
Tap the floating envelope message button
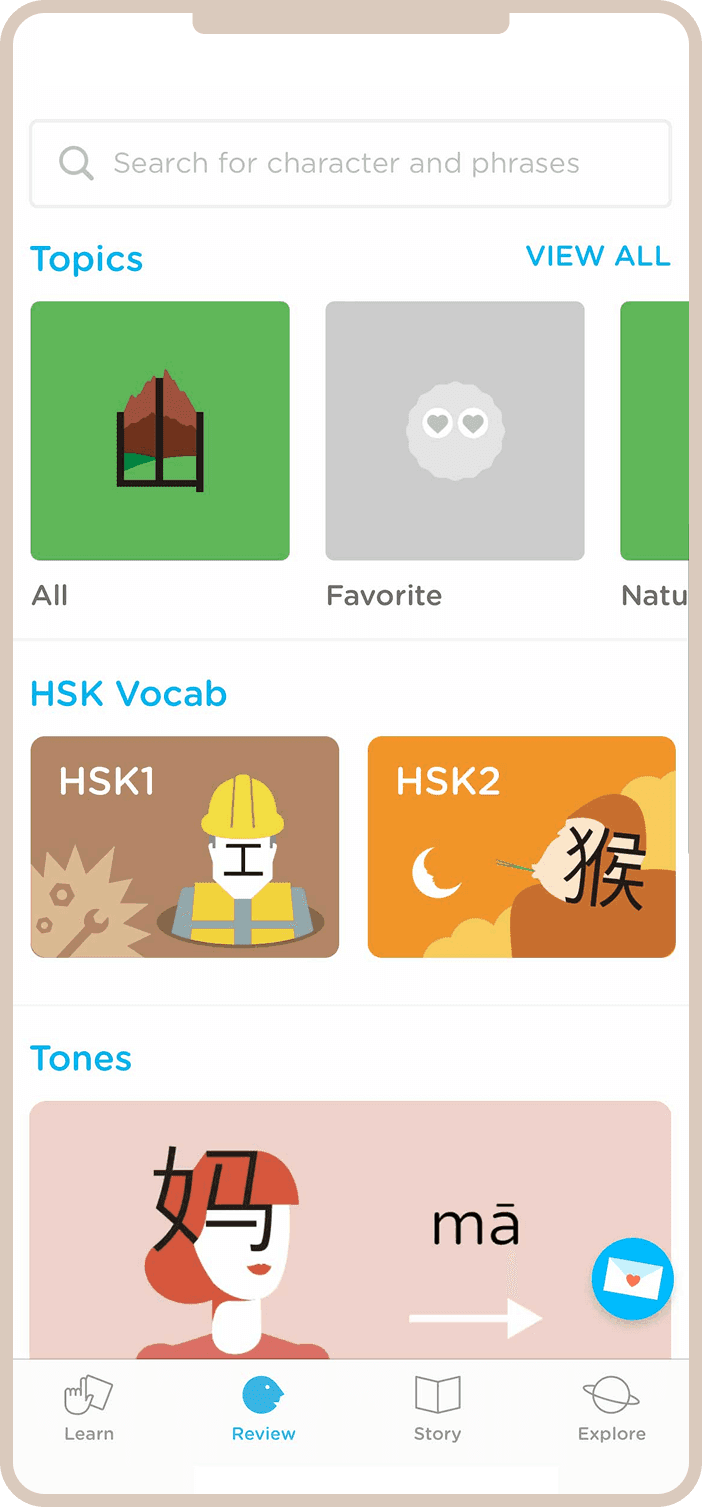[x=632, y=1279]
